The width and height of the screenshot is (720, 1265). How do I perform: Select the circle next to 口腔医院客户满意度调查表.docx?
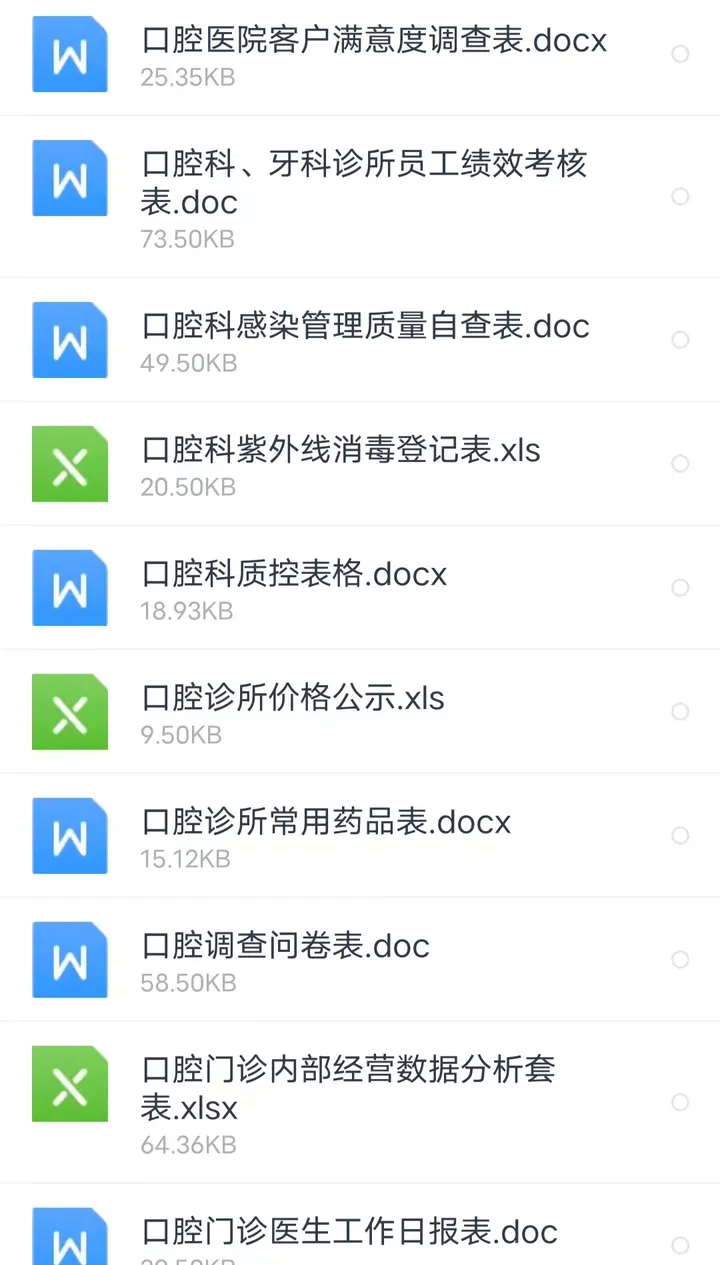click(680, 54)
